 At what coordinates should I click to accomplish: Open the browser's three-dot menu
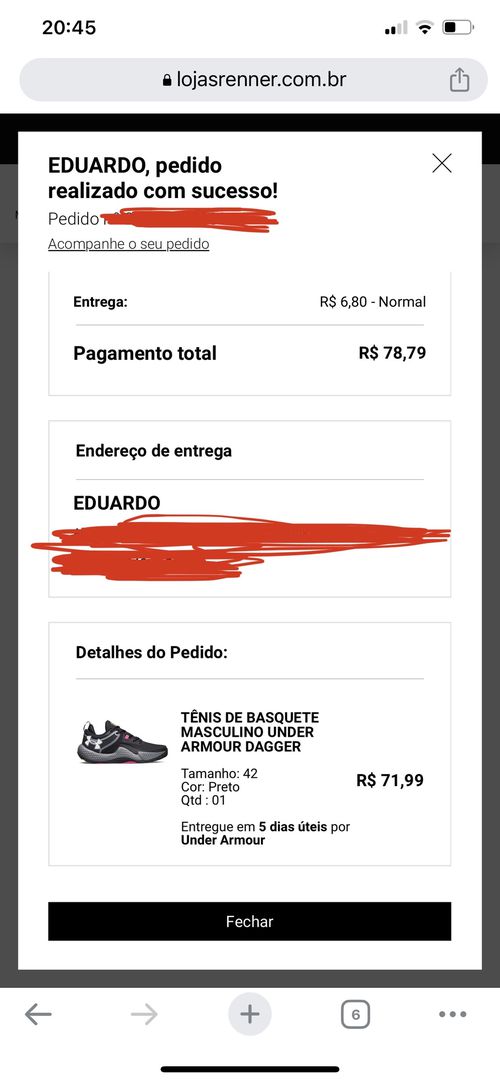452,1014
